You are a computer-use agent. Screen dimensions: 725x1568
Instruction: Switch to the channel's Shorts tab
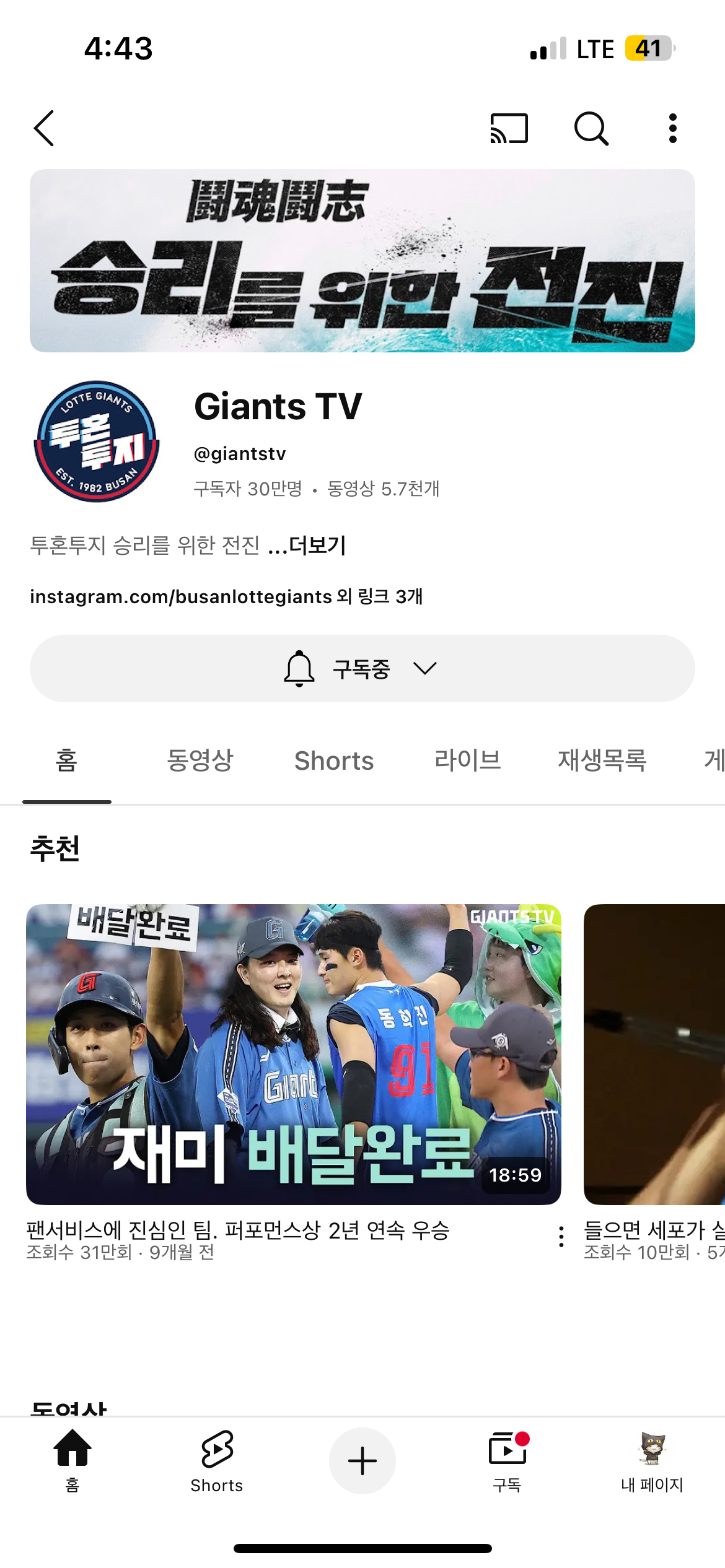click(x=334, y=760)
